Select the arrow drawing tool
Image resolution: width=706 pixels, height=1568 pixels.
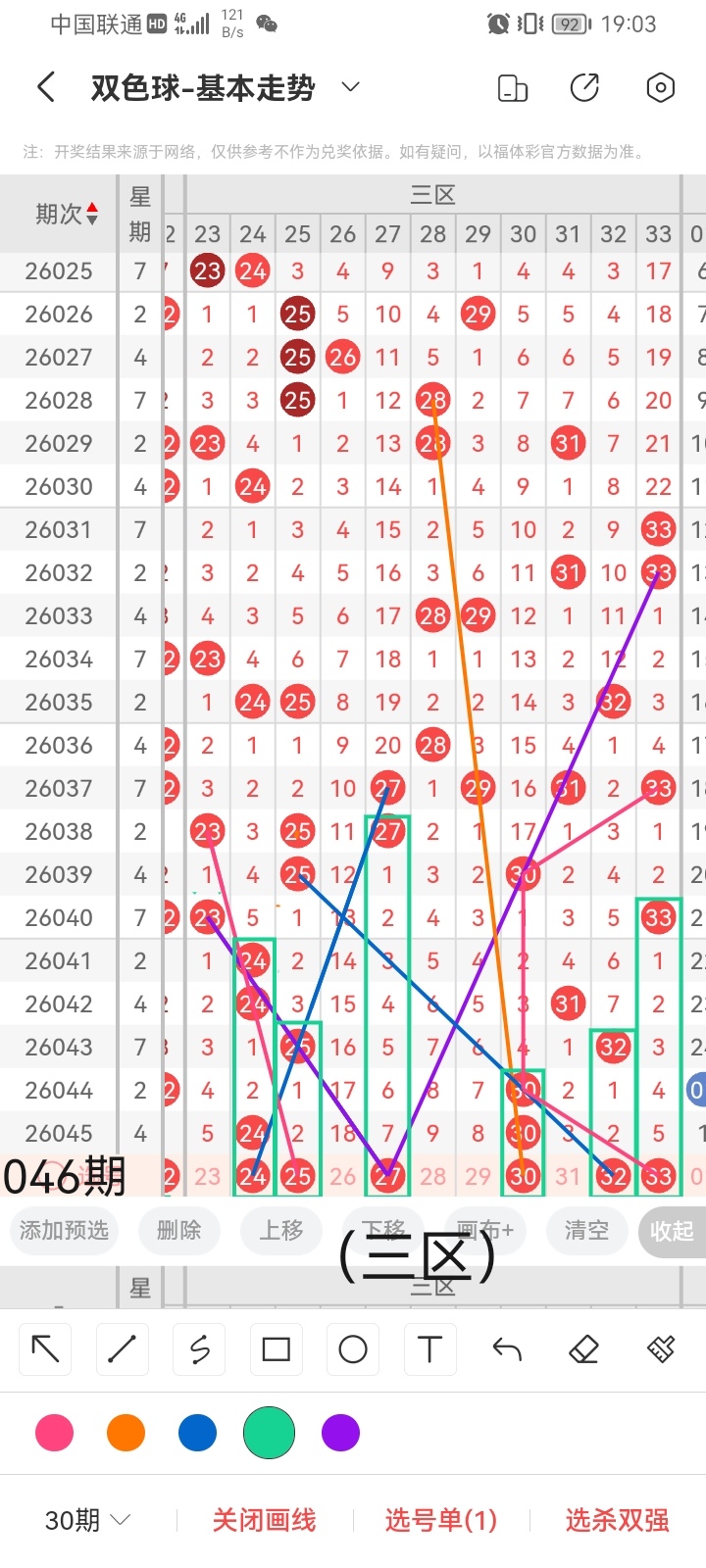pyautogui.click(x=45, y=1349)
